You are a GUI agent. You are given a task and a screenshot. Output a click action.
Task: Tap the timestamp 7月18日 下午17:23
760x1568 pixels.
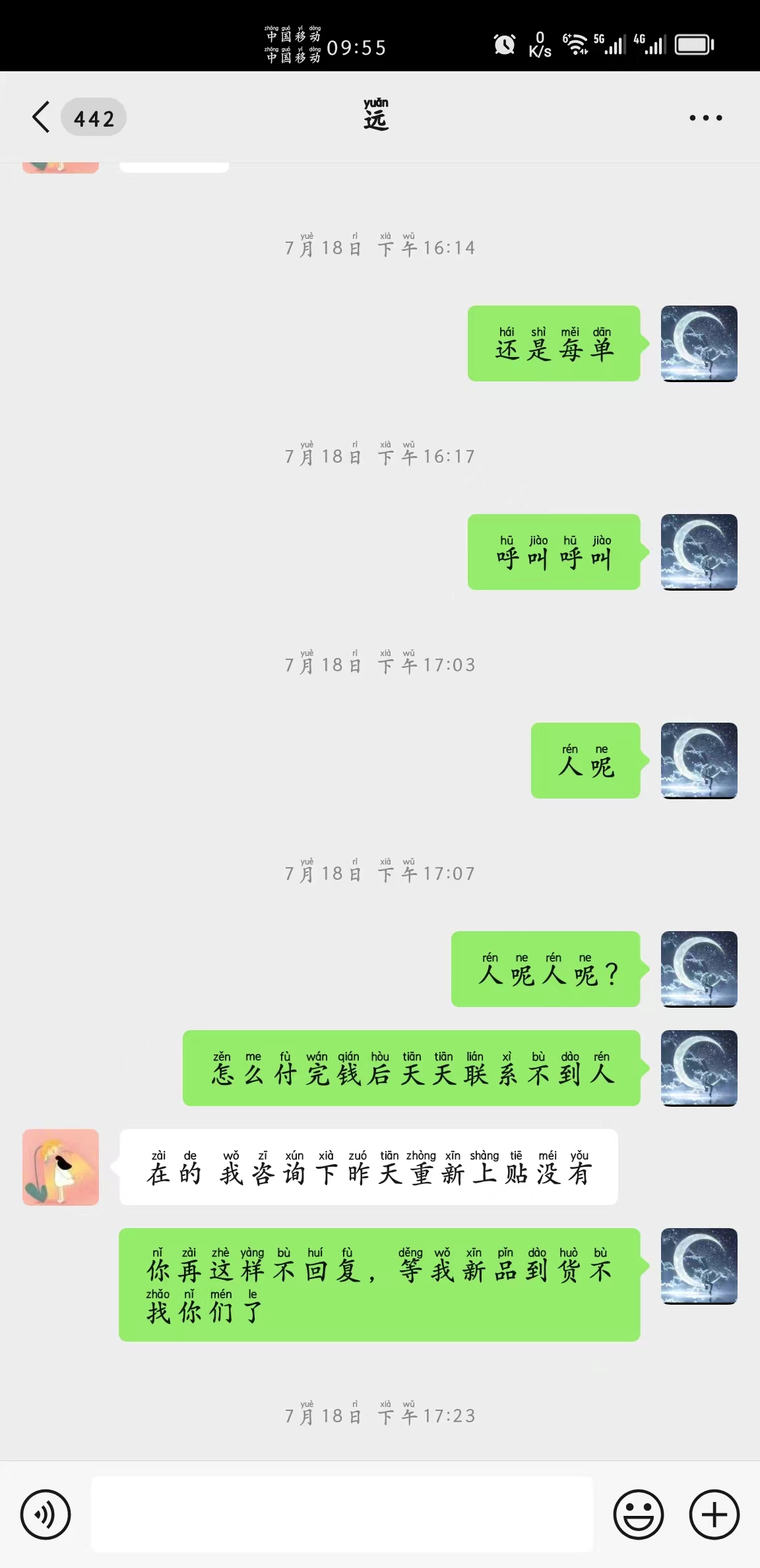(380, 1415)
